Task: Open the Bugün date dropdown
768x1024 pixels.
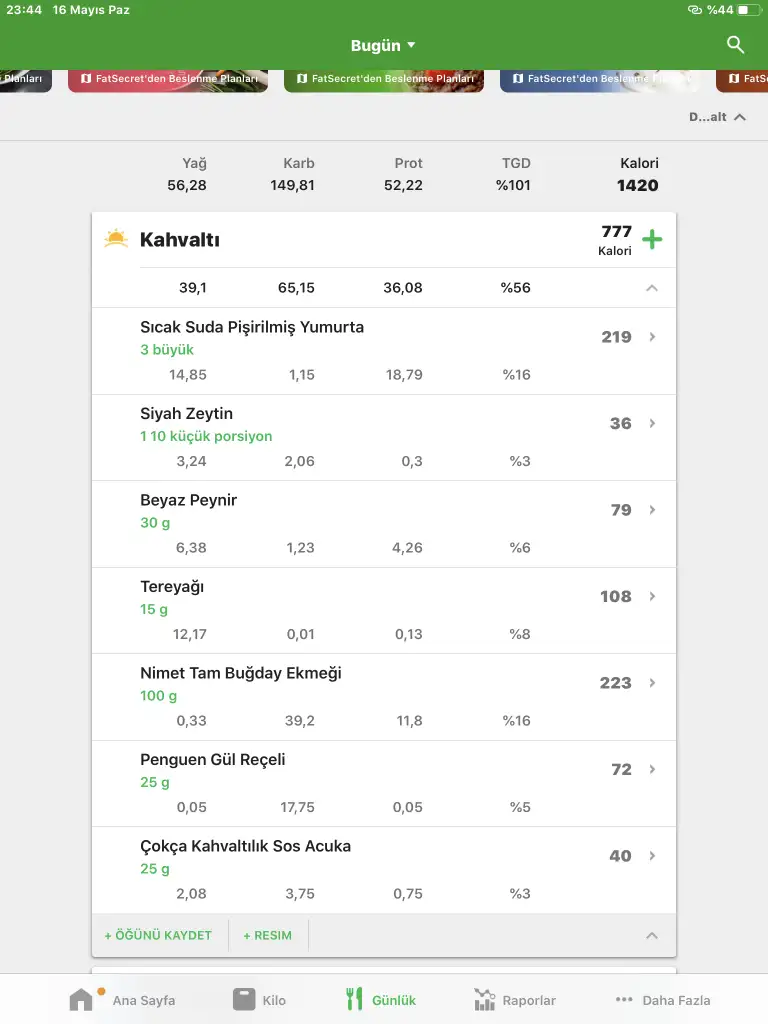Action: (383, 45)
